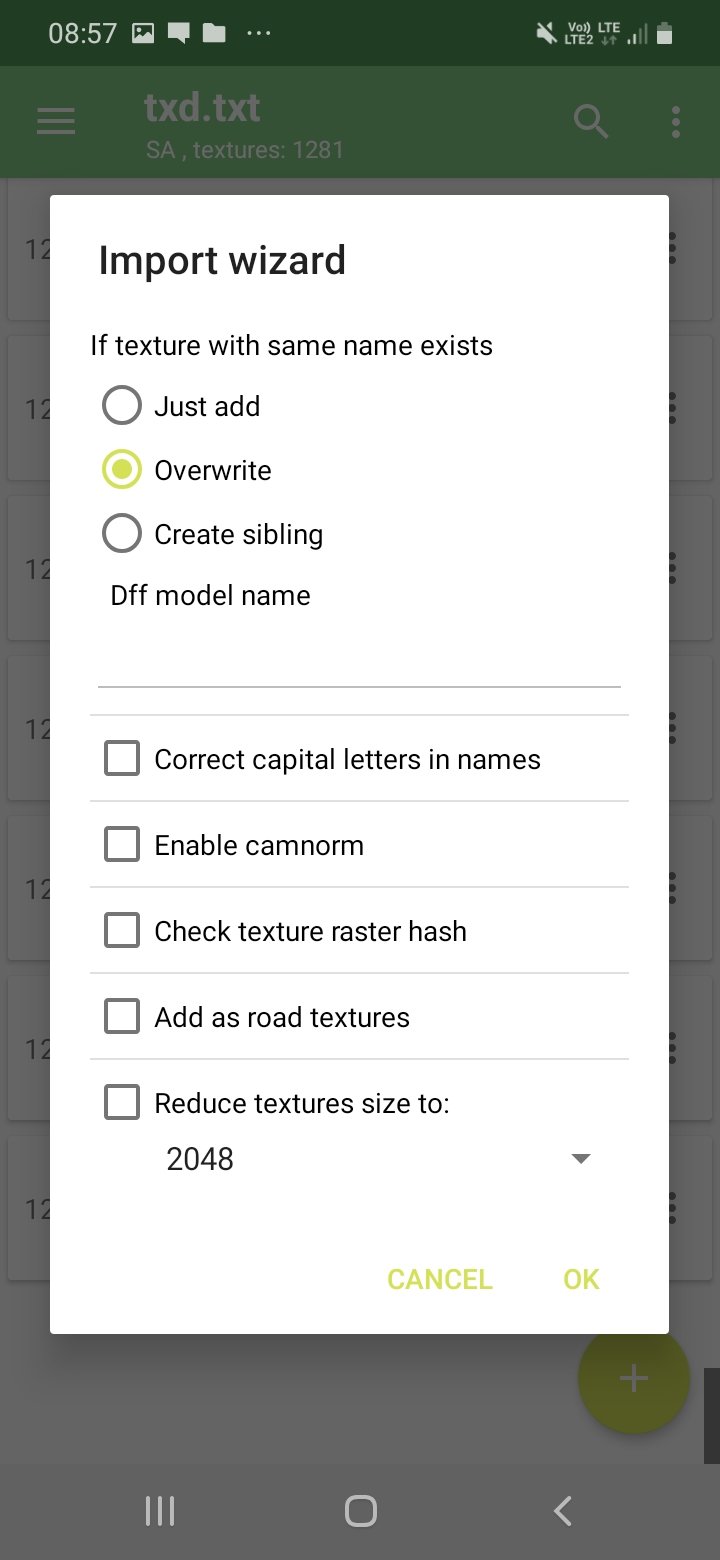Tap the Dff model name field
720x1560 pixels.
tap(359, 660)
